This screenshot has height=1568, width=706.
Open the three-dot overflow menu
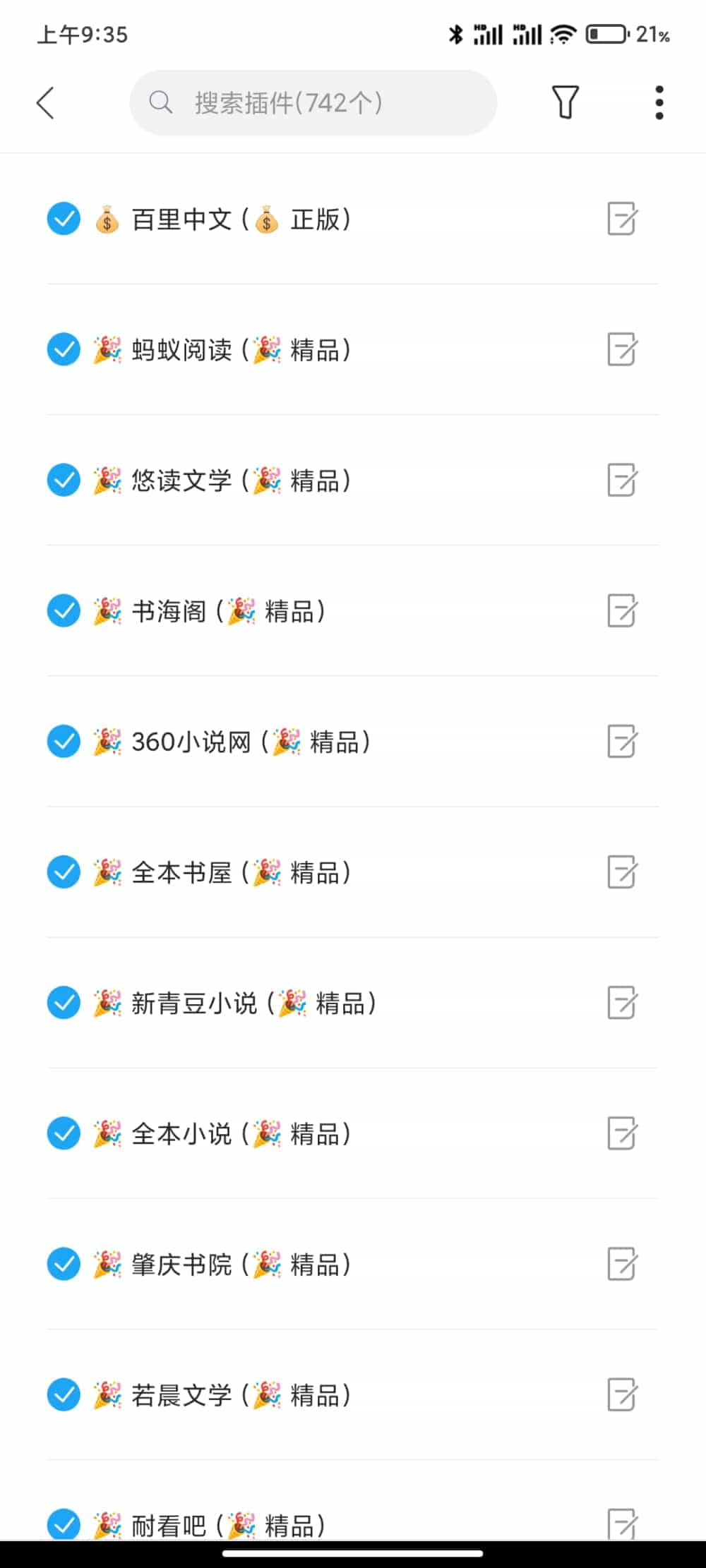[659, 103]
